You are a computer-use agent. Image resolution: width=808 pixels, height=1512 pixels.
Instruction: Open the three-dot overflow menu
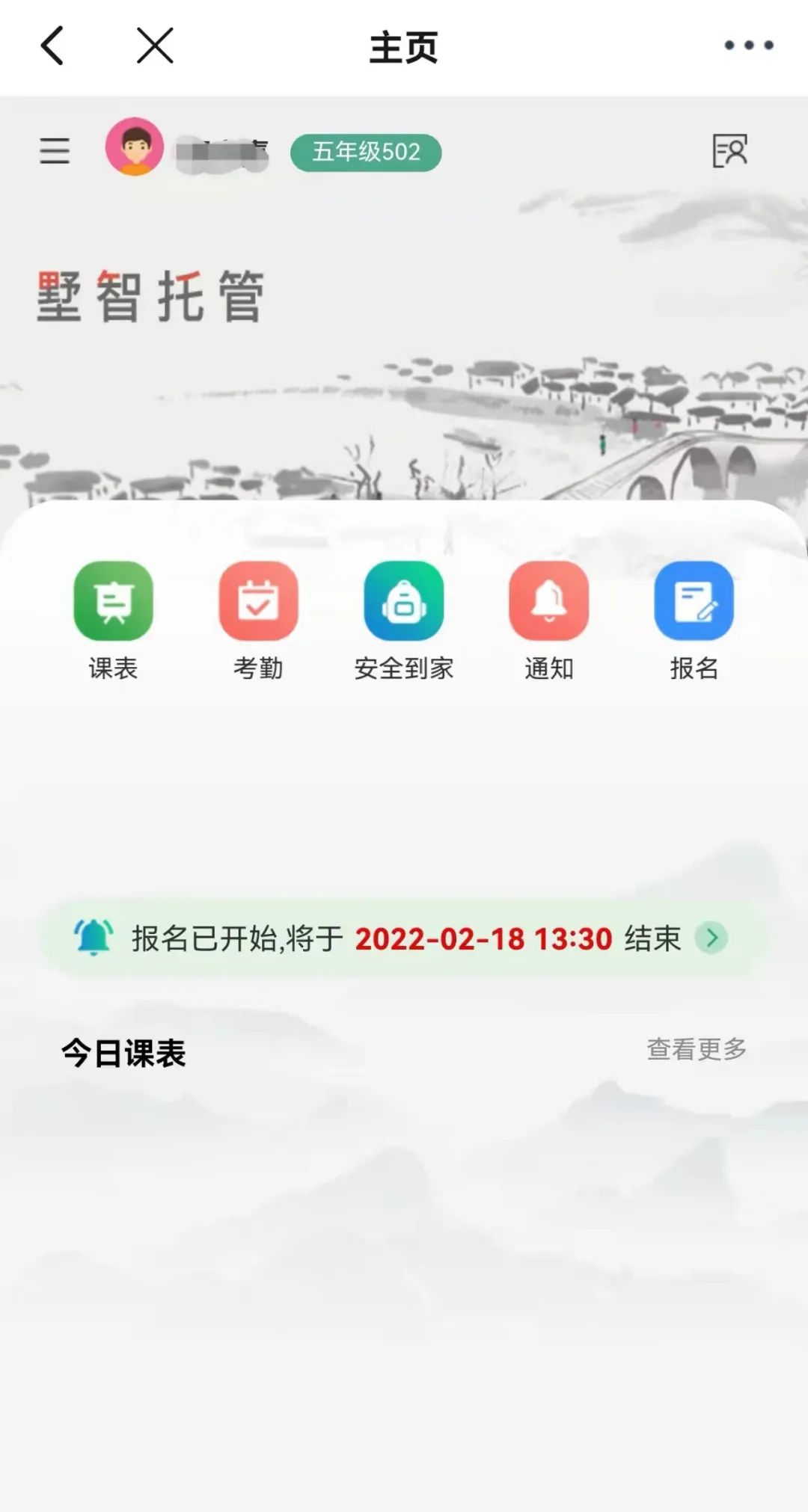[748, 46]
